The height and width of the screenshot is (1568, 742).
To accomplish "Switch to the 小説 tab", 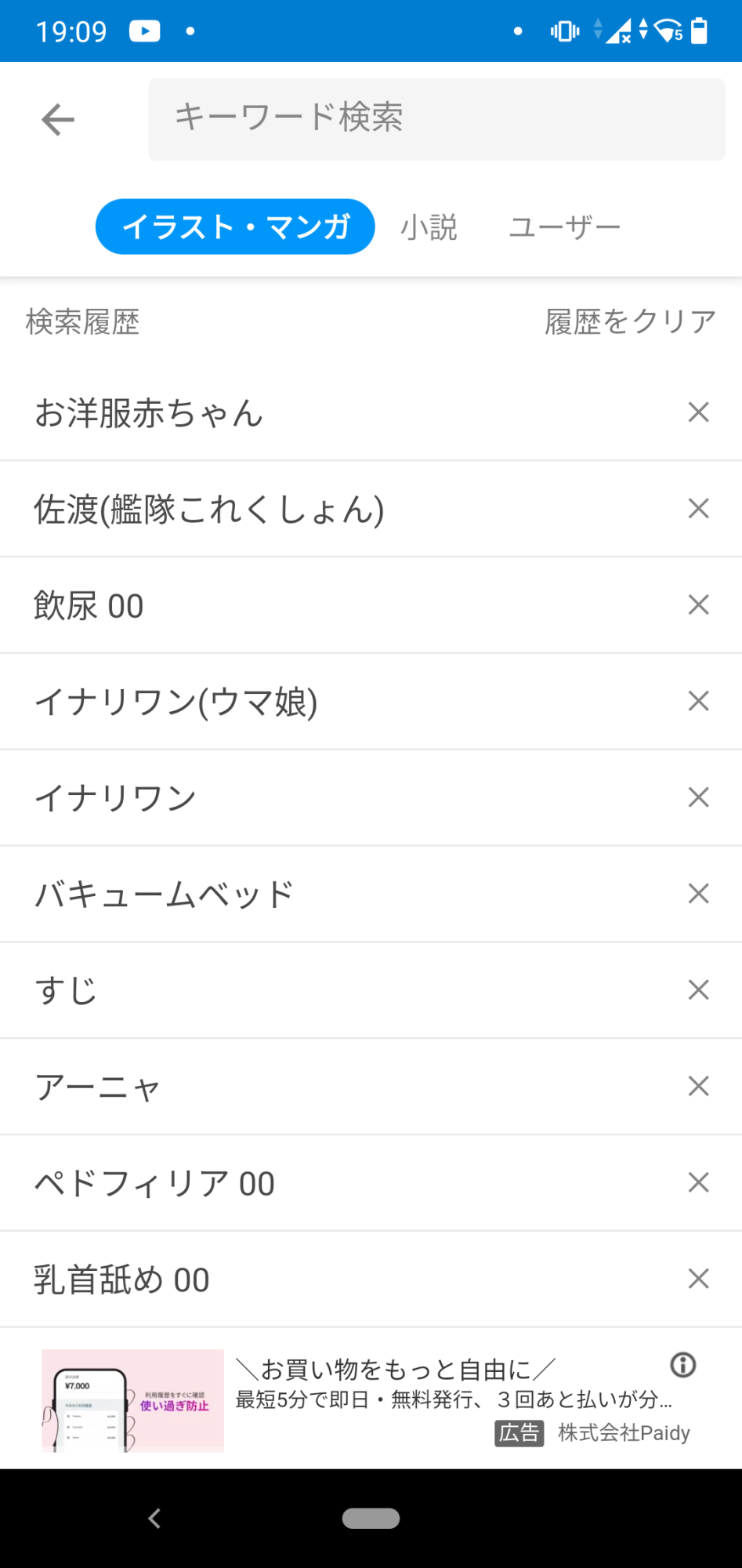I will tap(429, 227).
